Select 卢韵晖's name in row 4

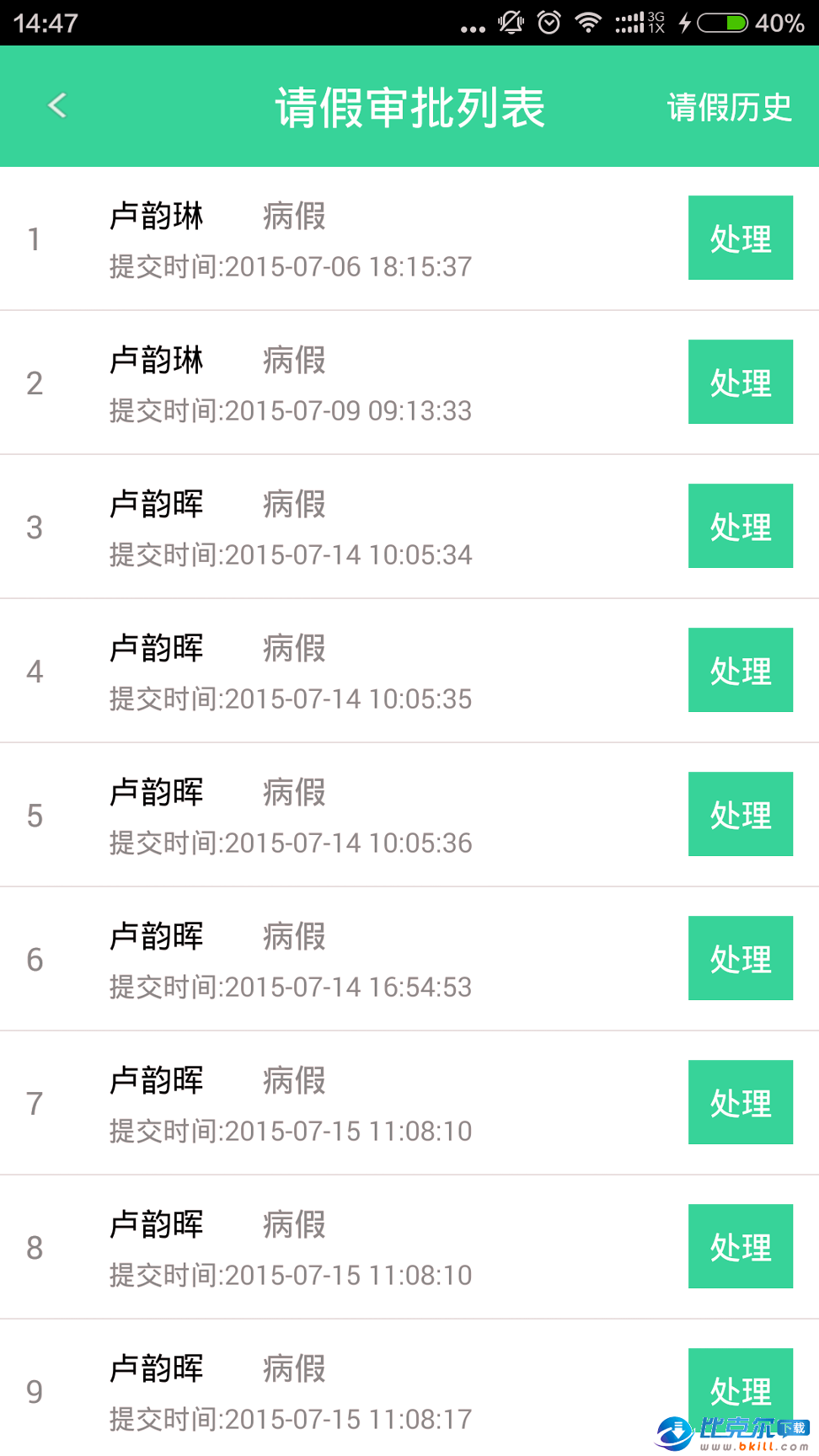point(155,648)
